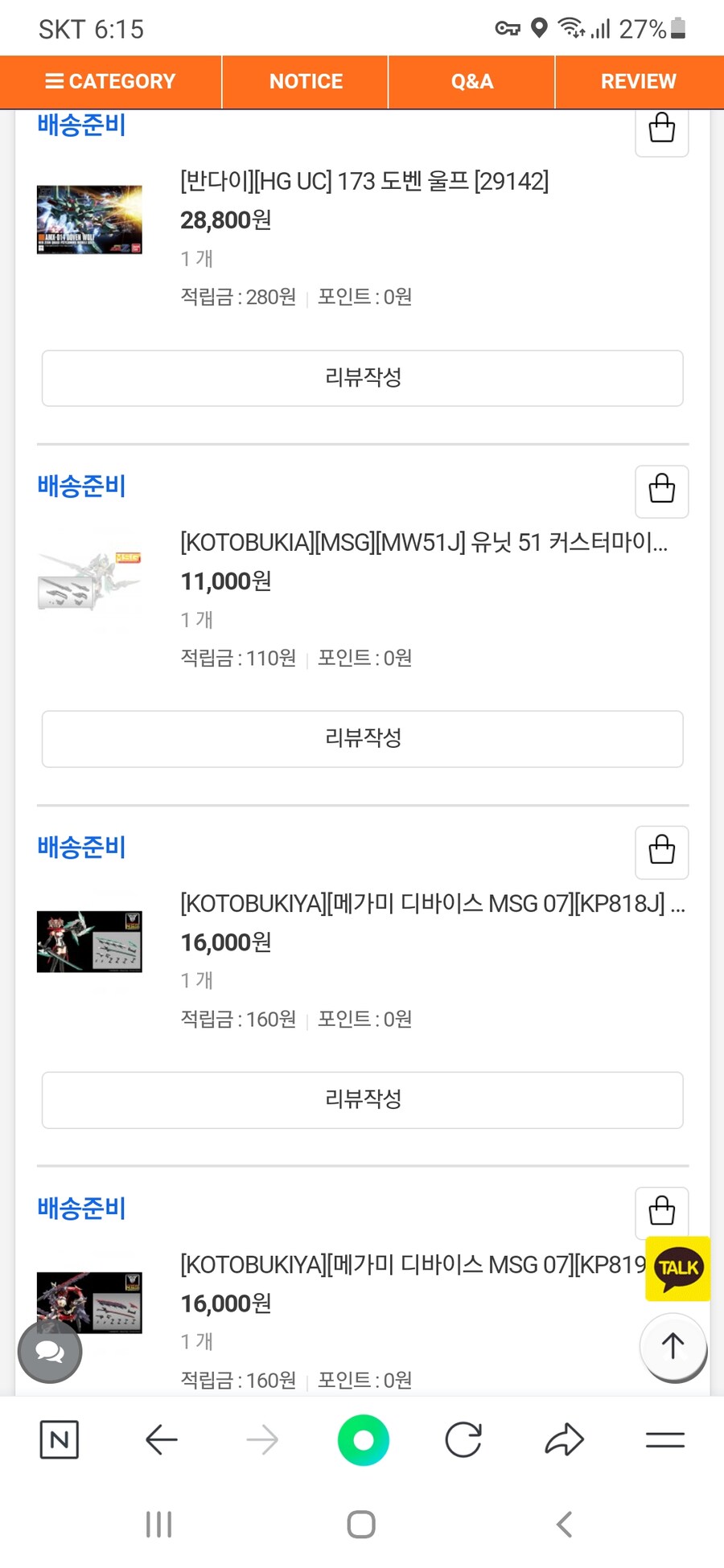Tap the green circle home icon in the toolbar
The height and width of the screenshot is (1568, 724).
coord(362,1439)
